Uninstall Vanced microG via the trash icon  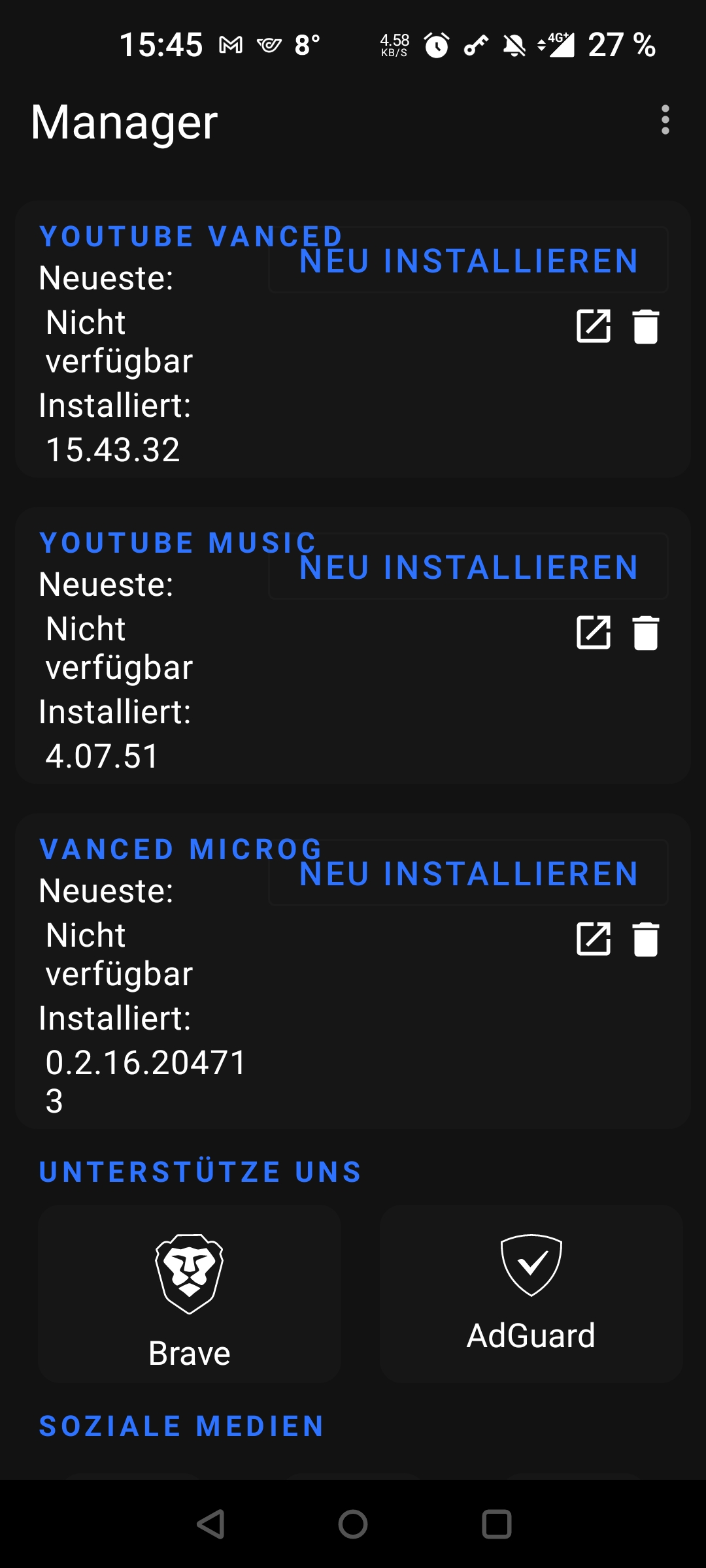(x=645, y=939)
